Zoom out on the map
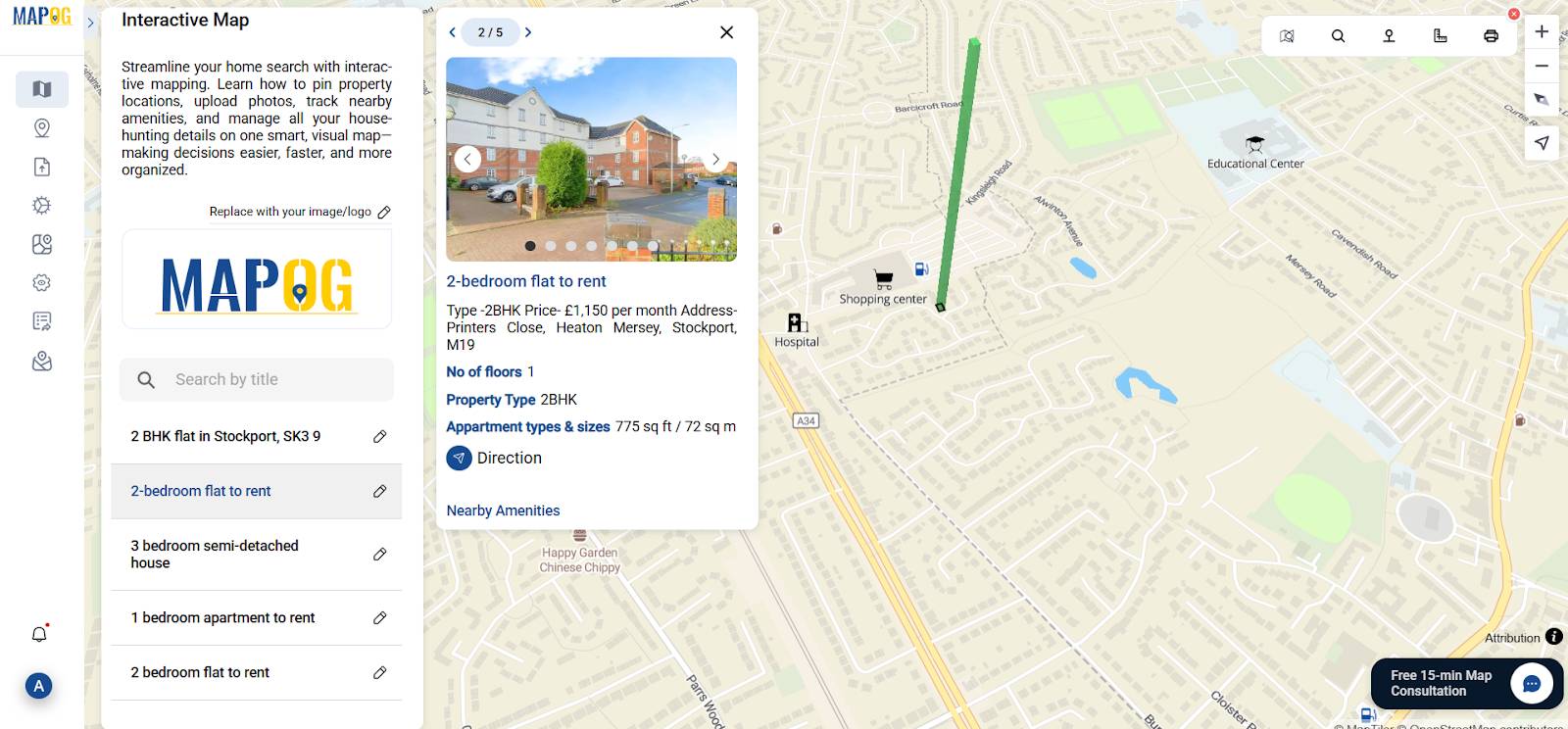Viewport: 1568px width, 729px height. click(x=1542, y=66)
